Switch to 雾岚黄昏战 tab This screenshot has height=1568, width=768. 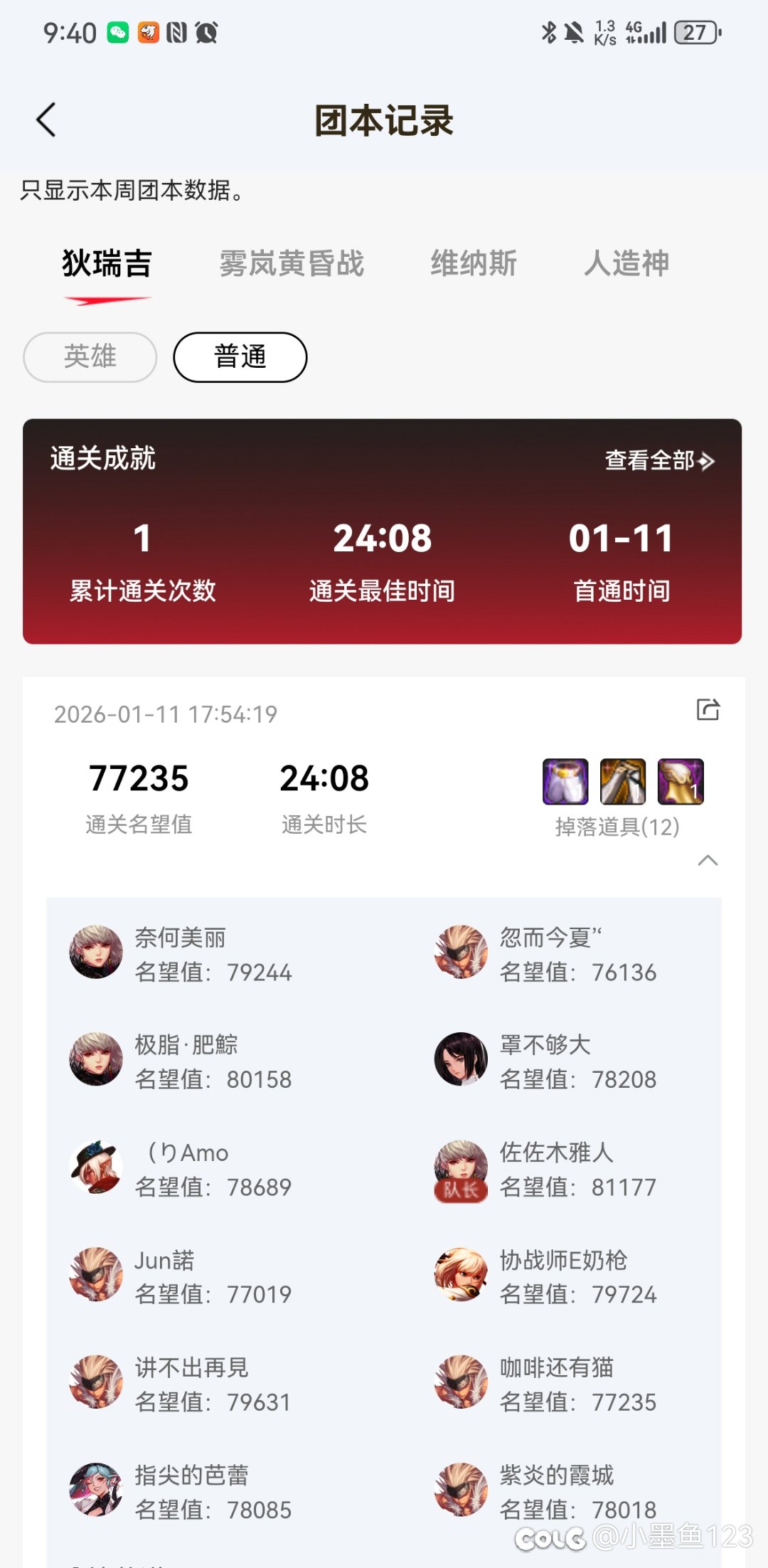[x=291, y=263]
